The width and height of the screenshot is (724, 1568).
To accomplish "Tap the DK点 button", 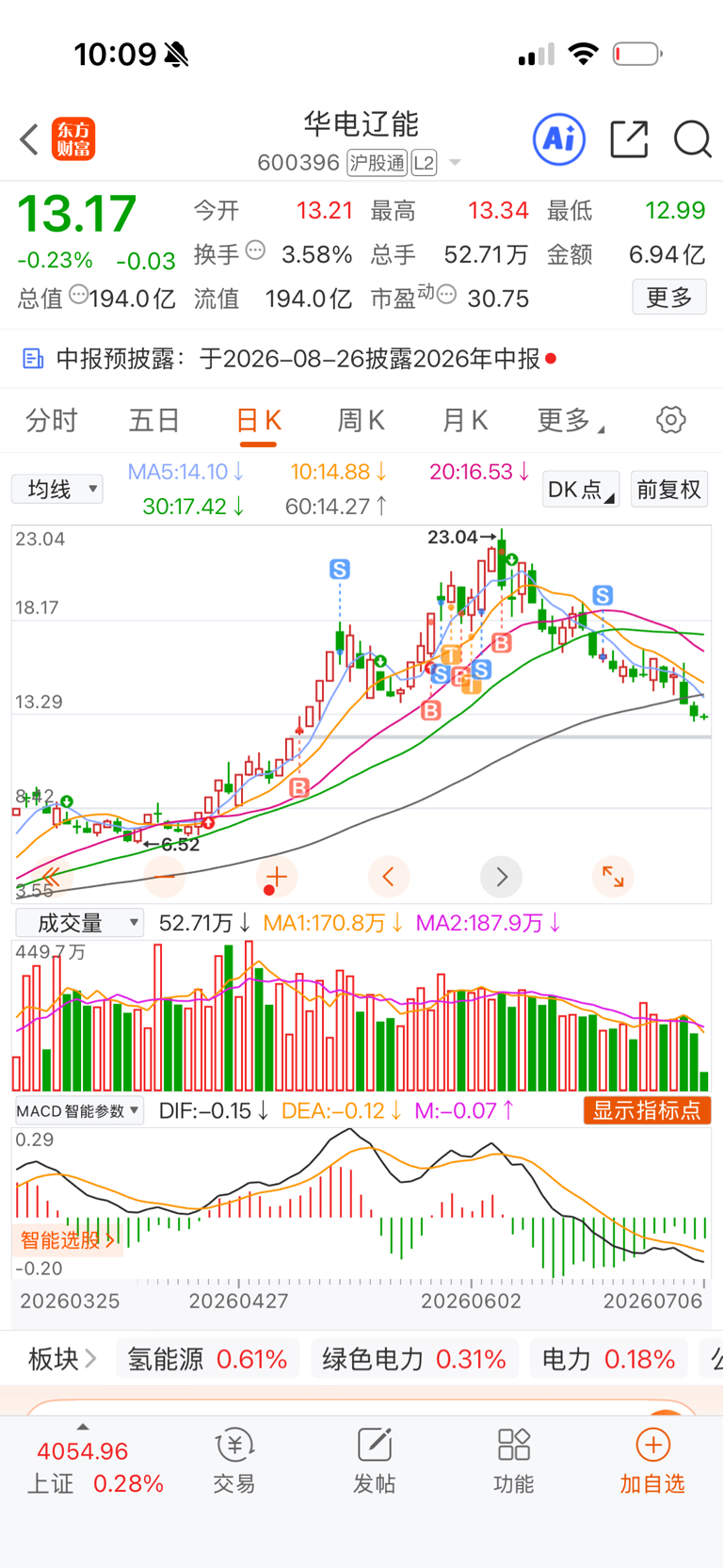I will pos(581,490).
